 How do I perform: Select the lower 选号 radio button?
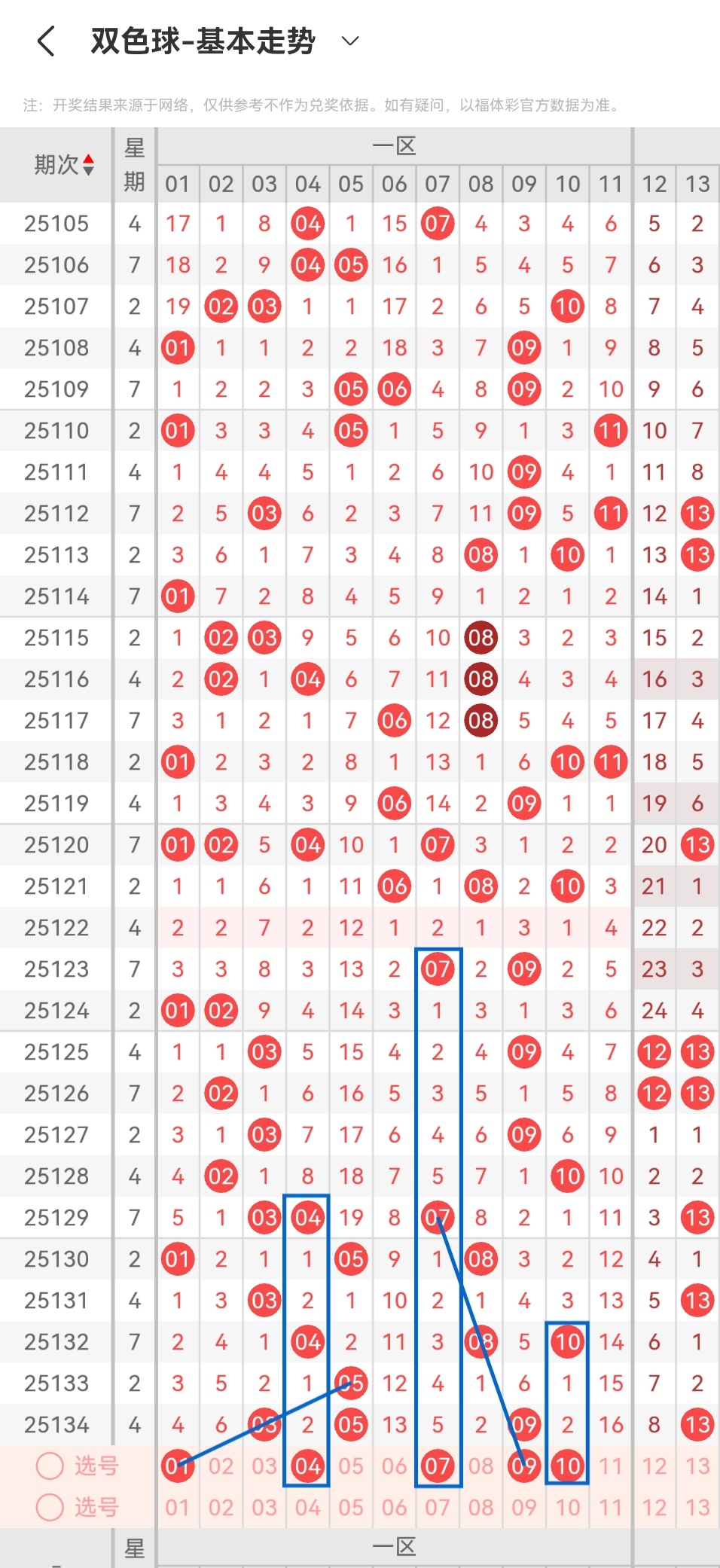pos(50,1507)
